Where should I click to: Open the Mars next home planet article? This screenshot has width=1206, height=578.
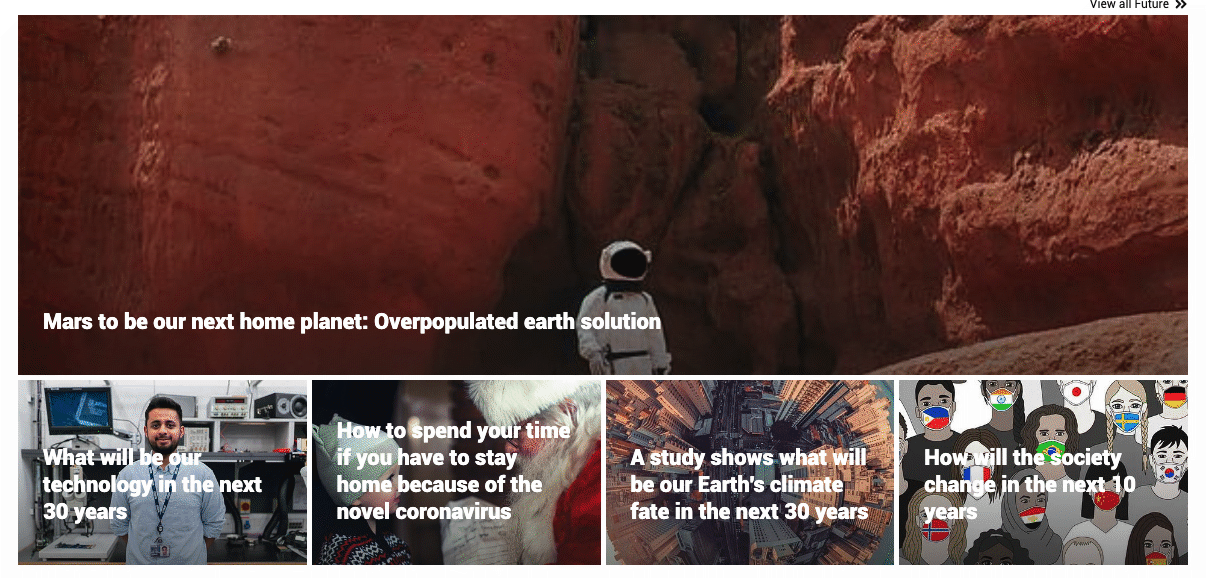click(x=352, y=322)
